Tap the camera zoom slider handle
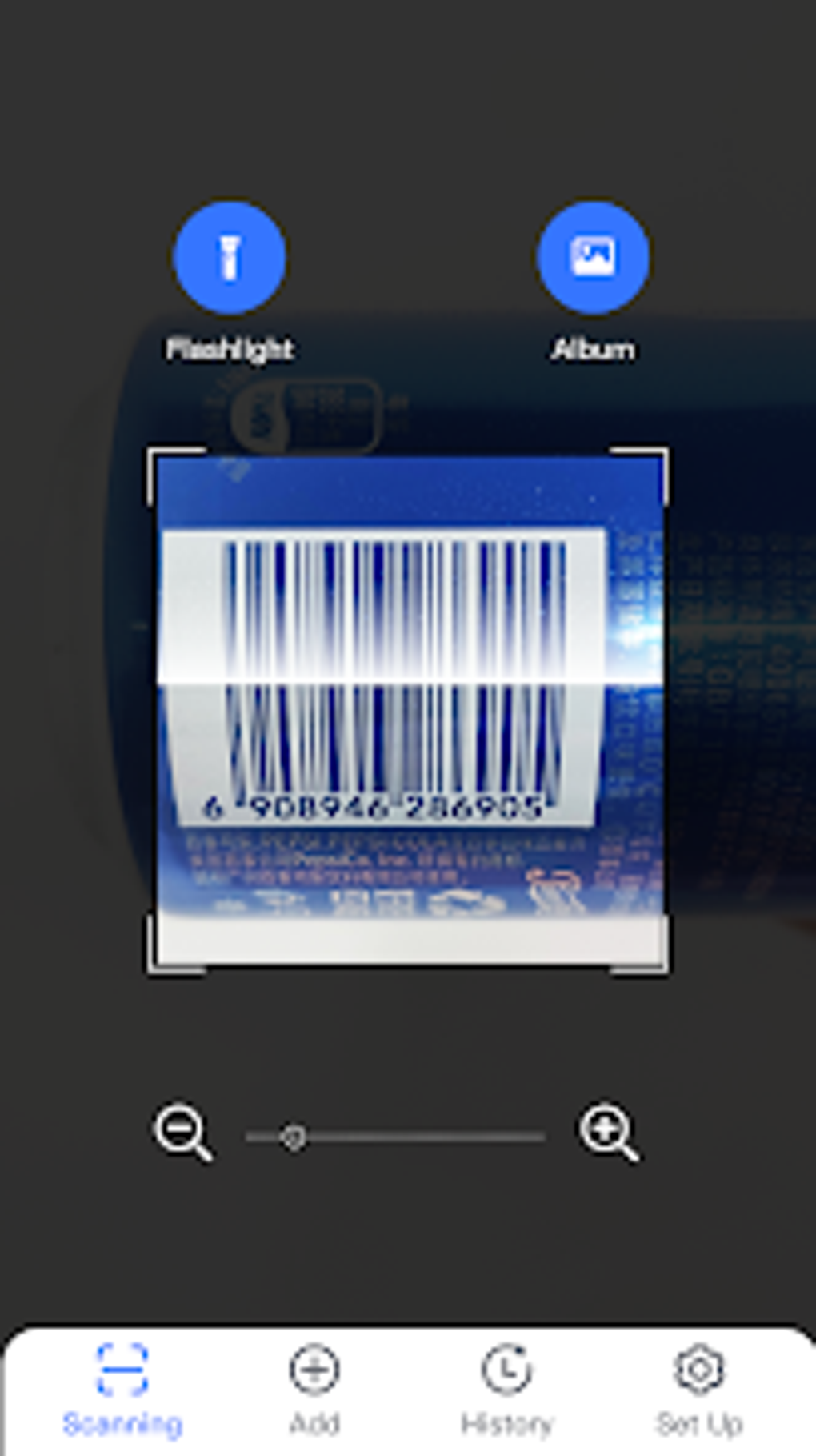This screenshot has height=1456, width=816. click(x=295, y=1134)
